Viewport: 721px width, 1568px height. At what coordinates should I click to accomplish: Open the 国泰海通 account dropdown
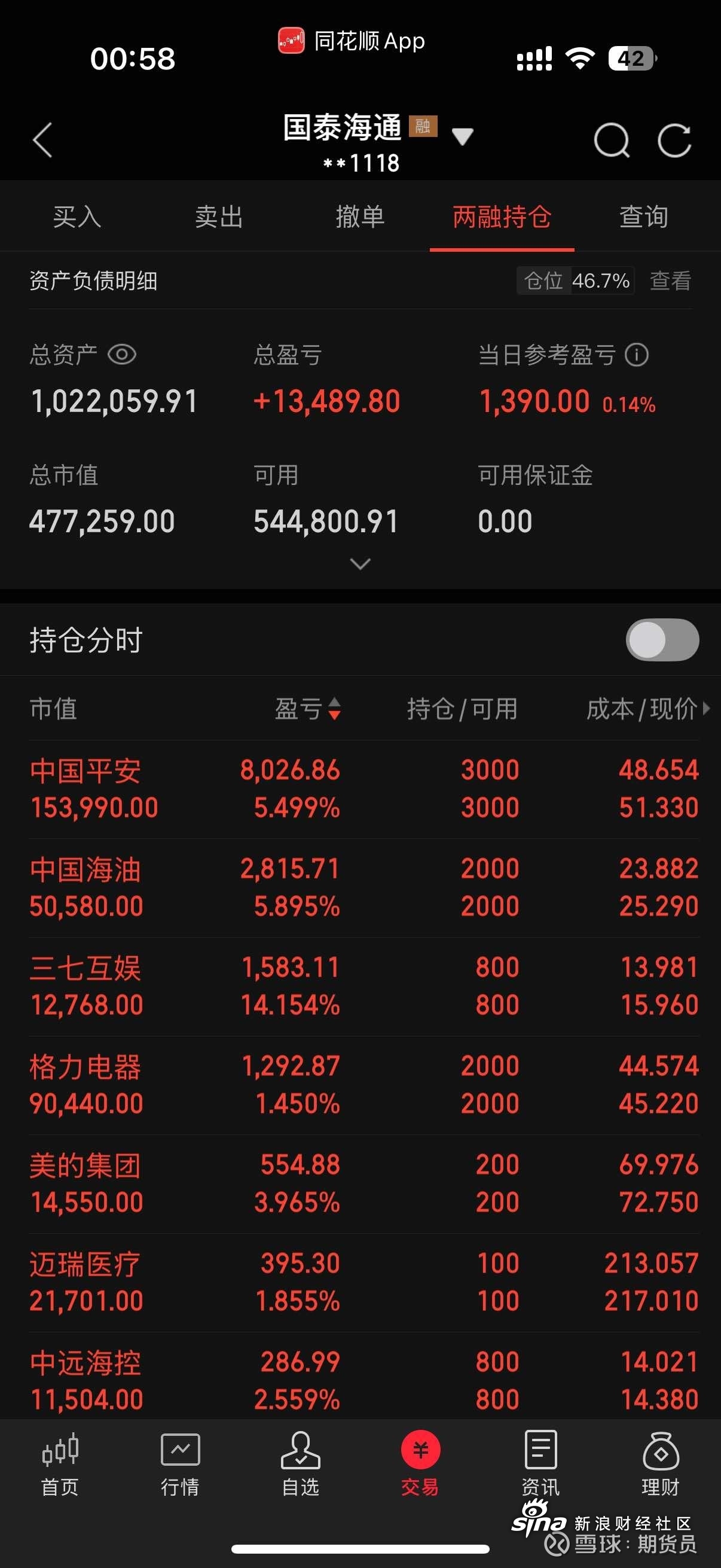coord(462,136)
